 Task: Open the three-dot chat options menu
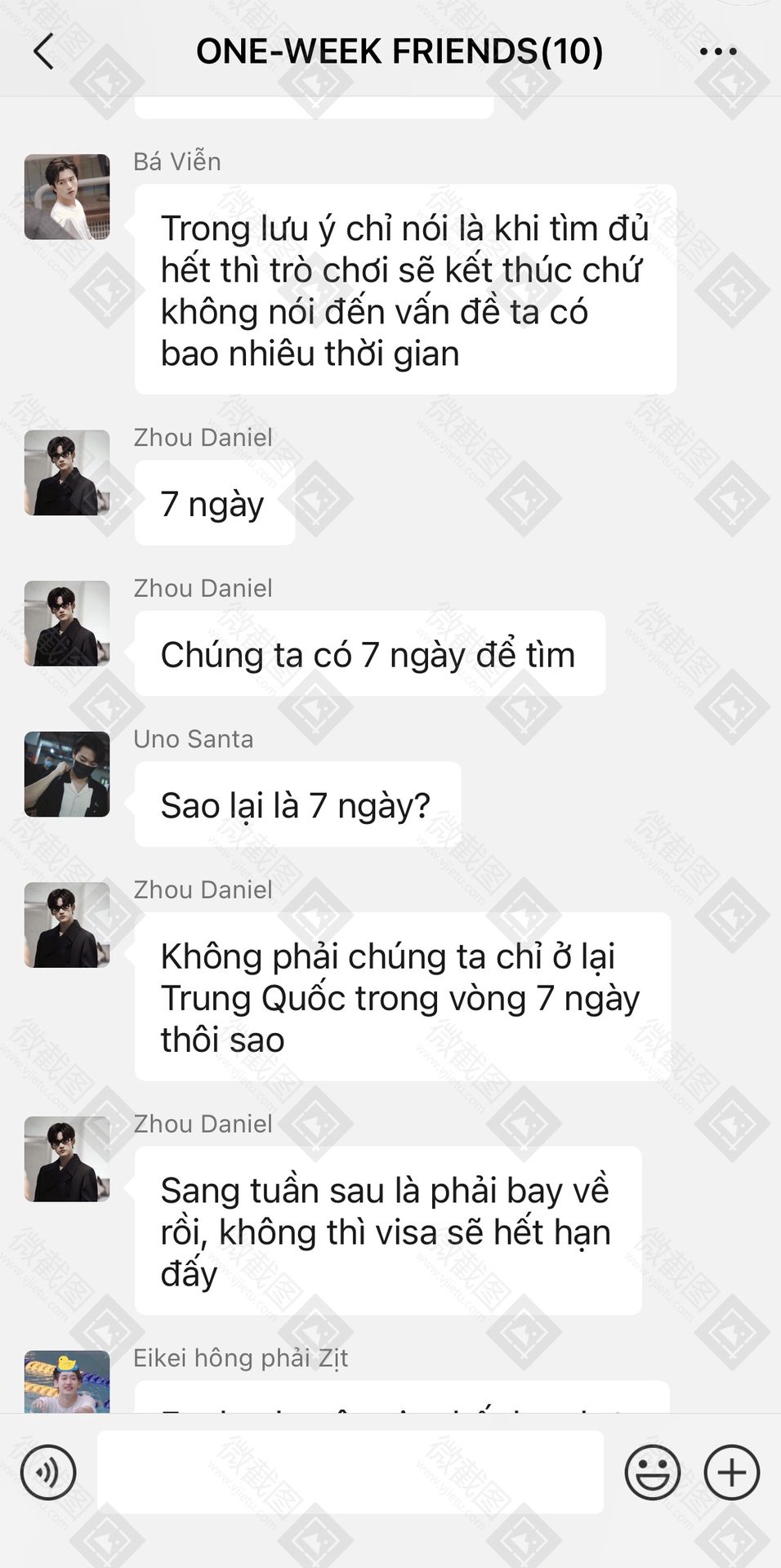718,51
